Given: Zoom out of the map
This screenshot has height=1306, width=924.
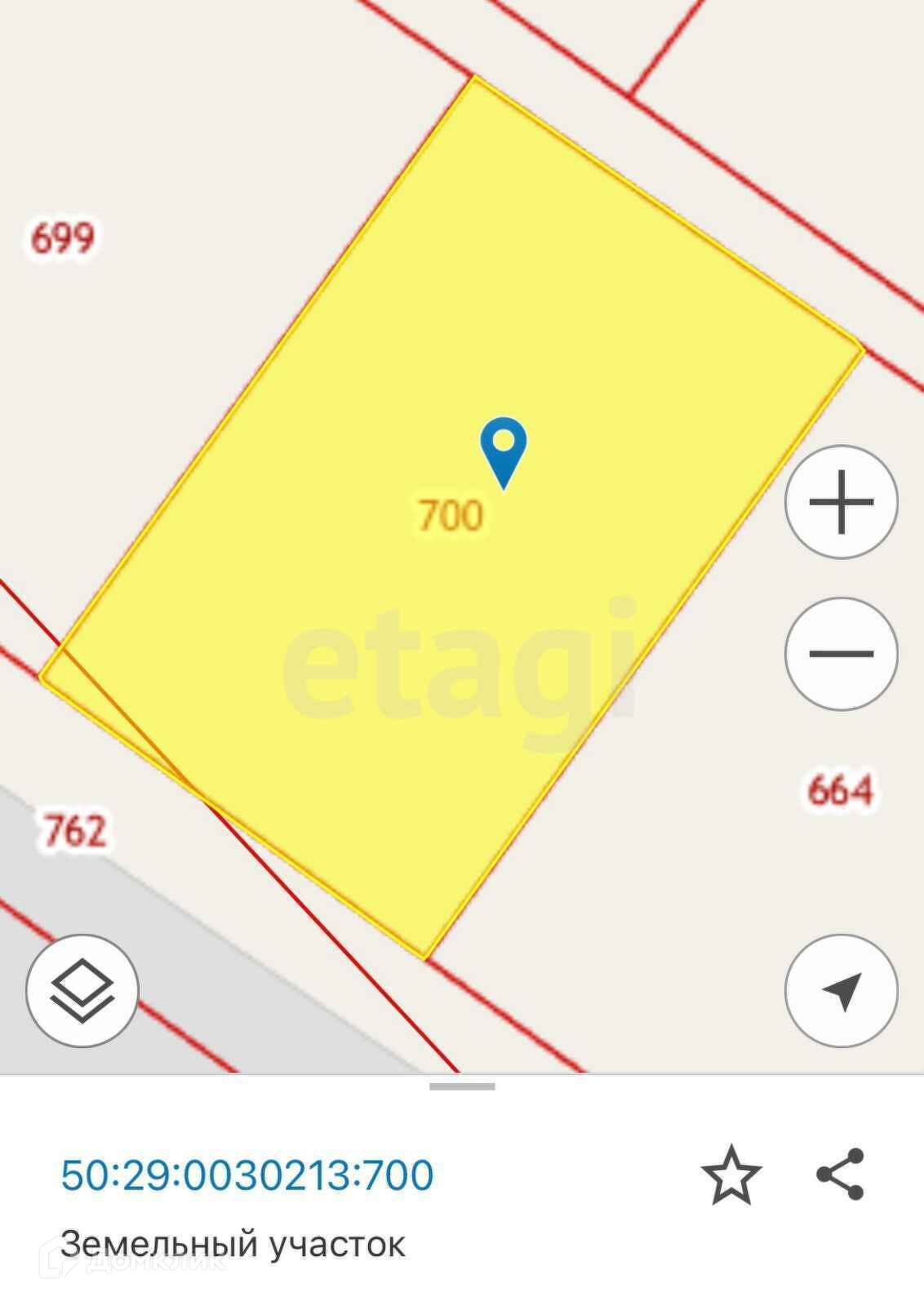Looking at the screenshot, I should tap(842, 654).
